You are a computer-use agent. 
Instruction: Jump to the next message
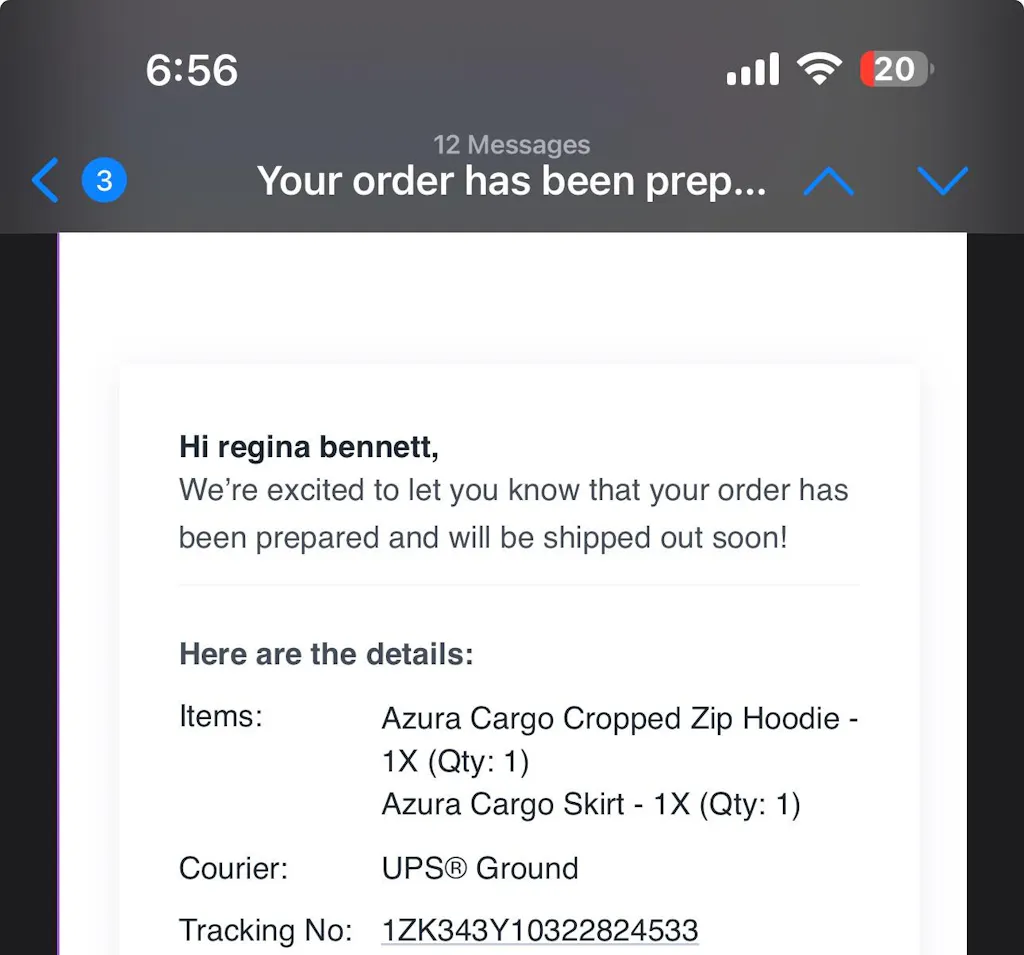pos(942,182)
